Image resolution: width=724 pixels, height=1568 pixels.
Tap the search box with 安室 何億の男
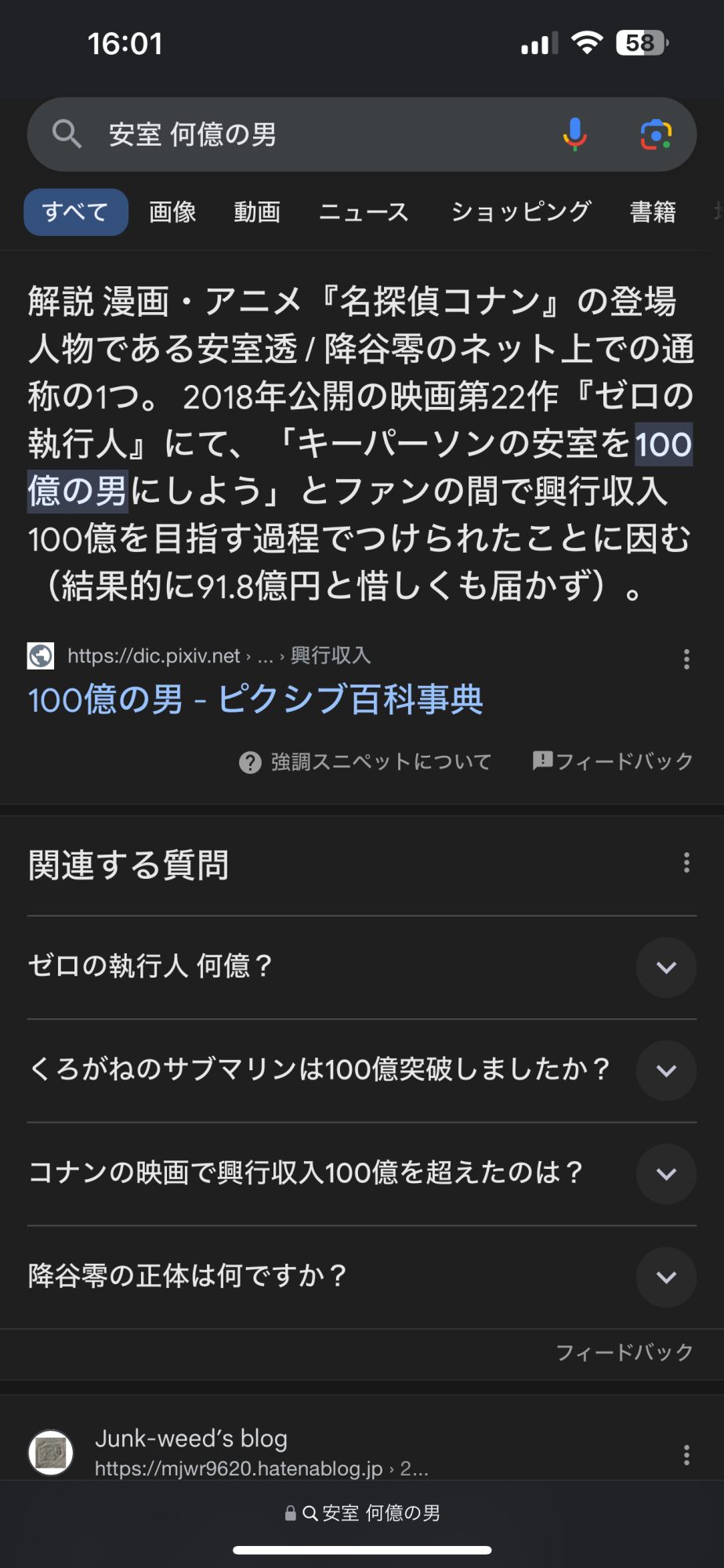pos(313,135)
